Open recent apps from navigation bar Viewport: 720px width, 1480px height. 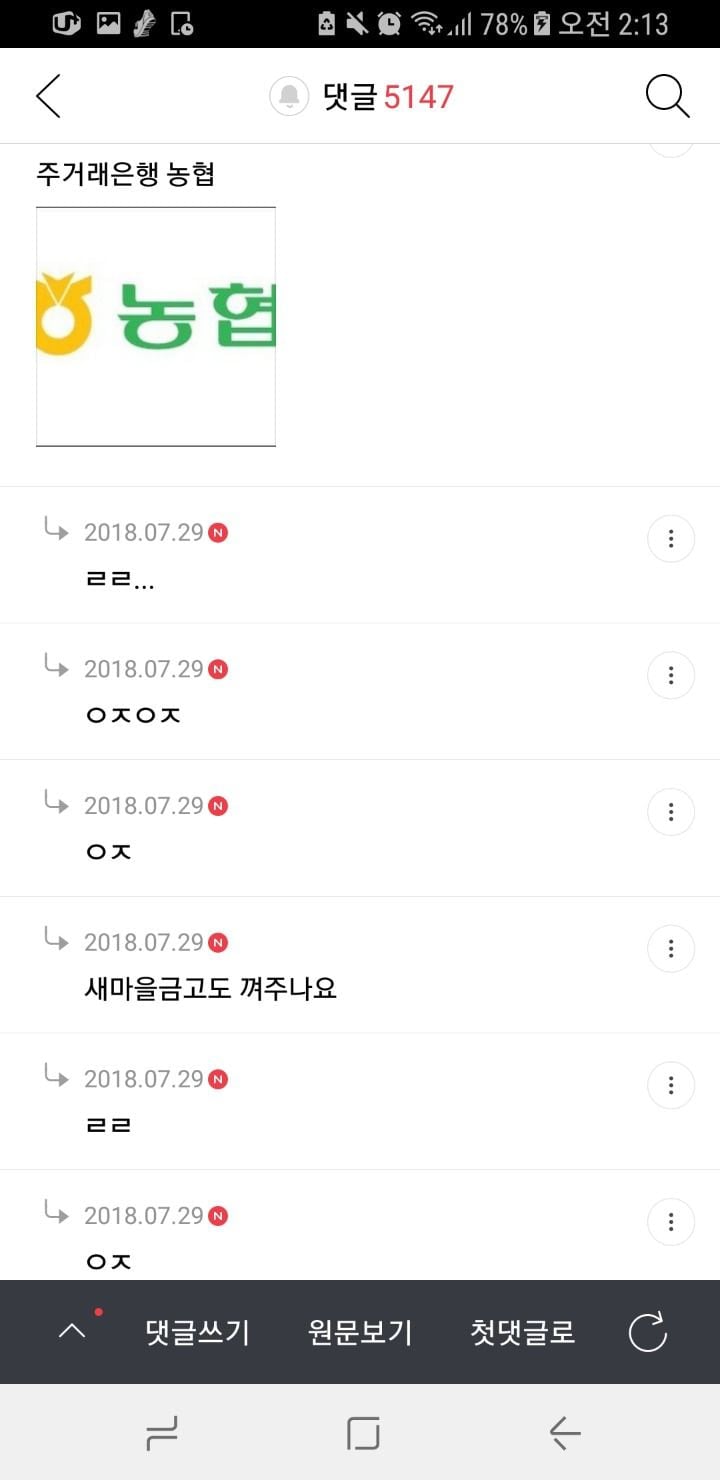162,1434
